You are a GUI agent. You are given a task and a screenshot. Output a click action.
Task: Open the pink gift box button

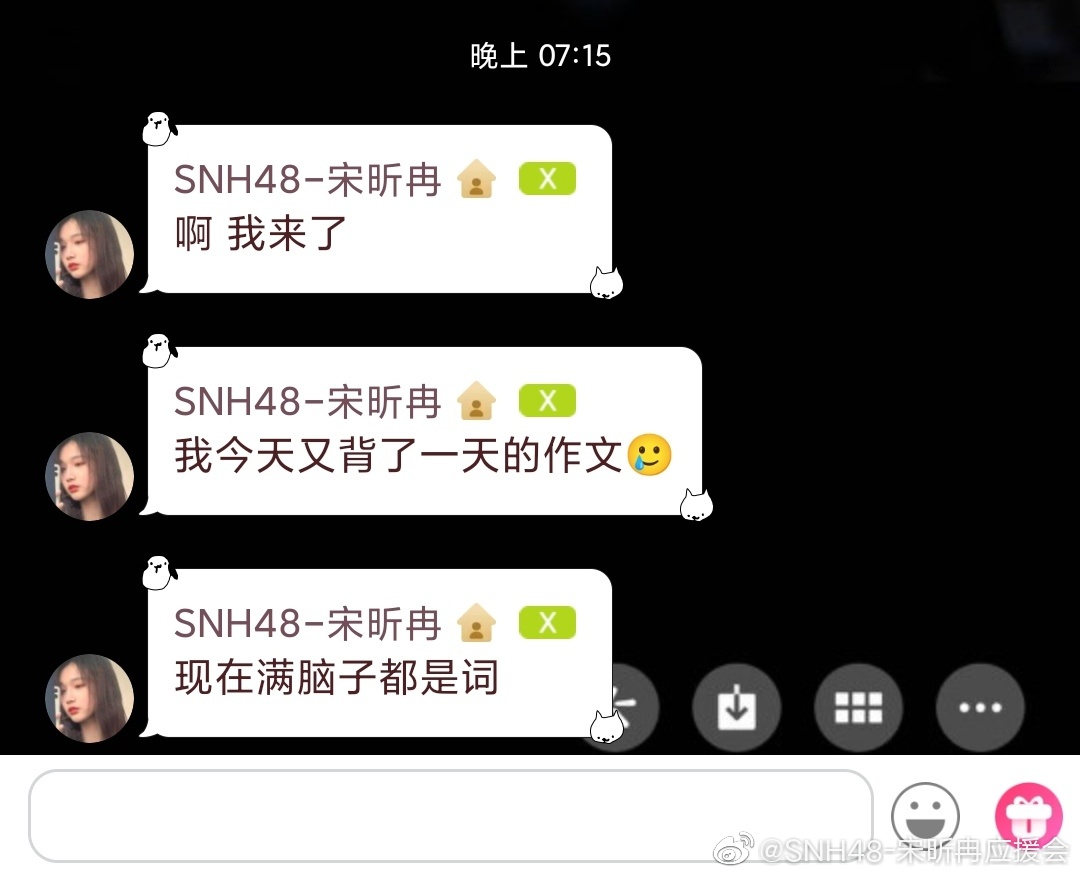(1027, 816)
